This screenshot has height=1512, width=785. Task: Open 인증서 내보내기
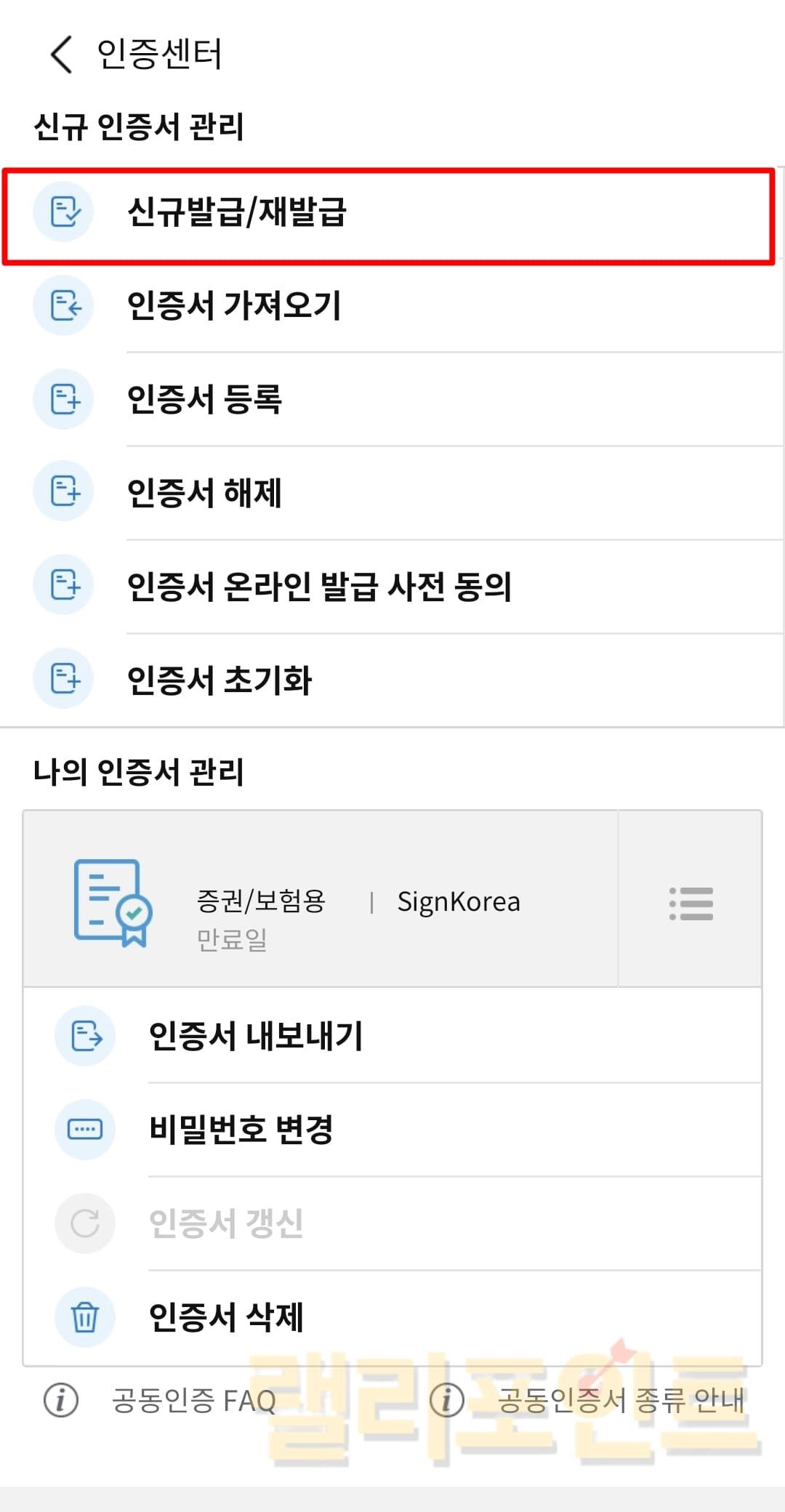point(256,1036)
